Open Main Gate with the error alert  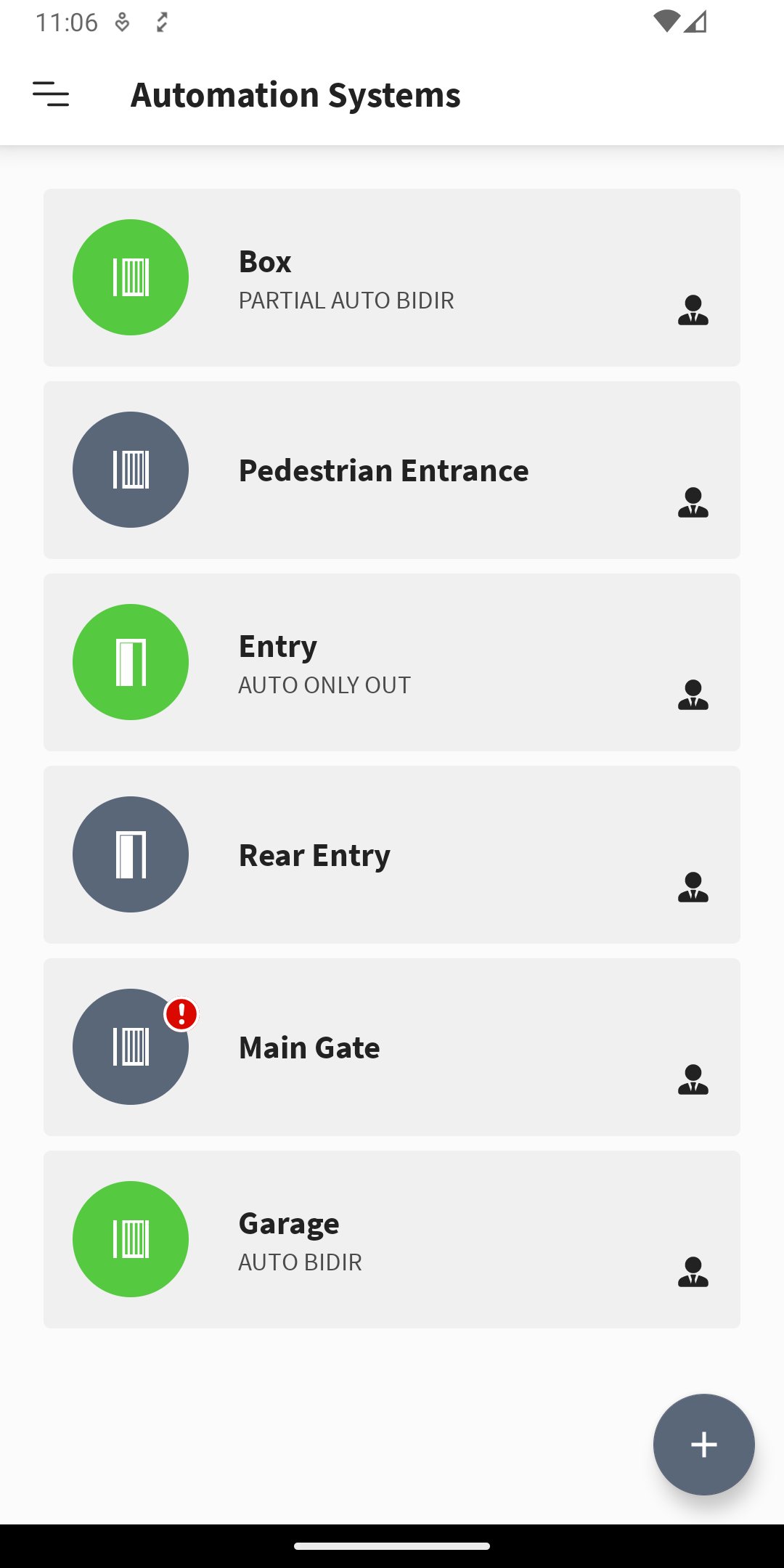[392, 1047]
